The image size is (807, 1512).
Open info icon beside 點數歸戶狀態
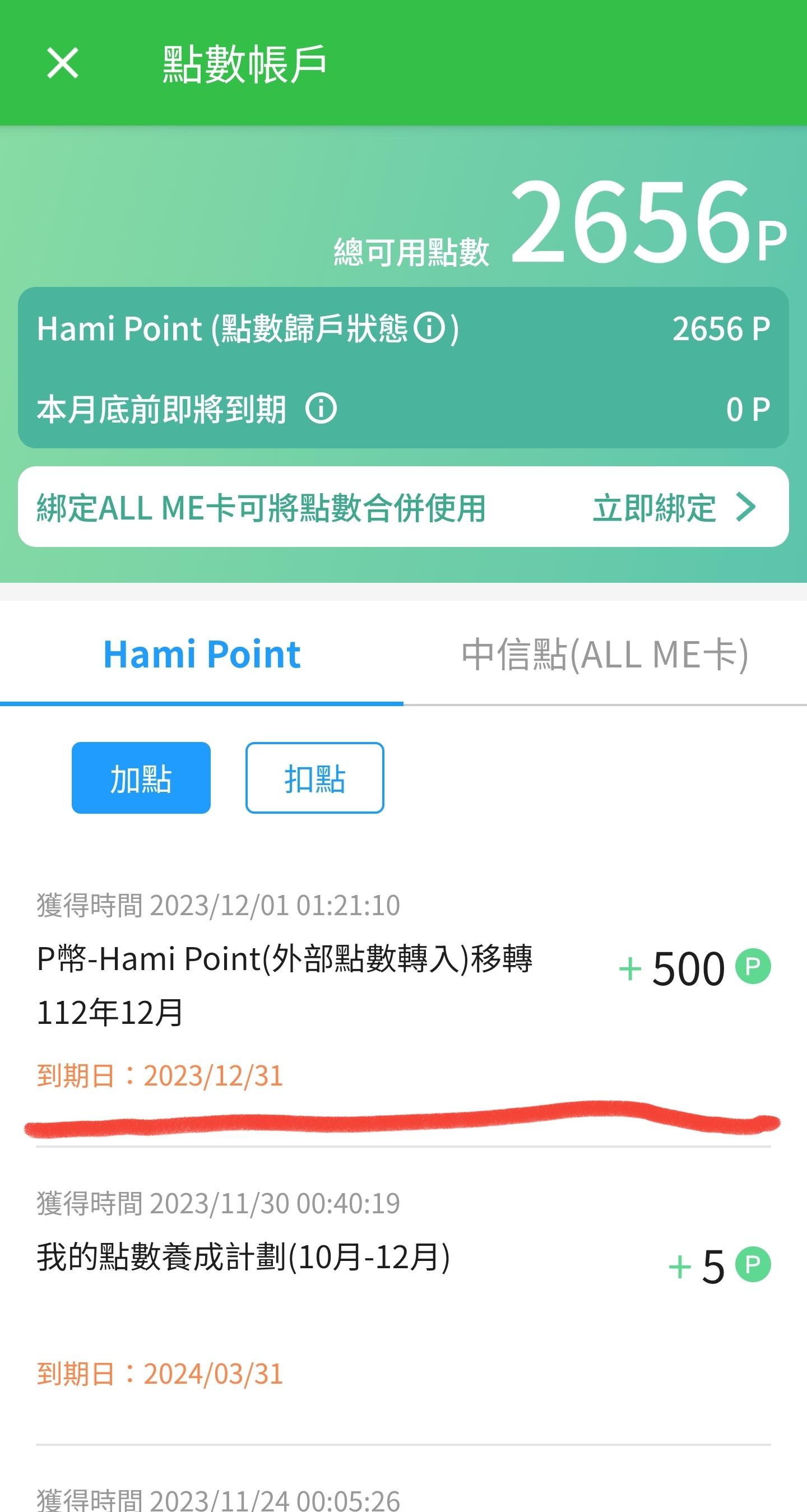point(430,327)
